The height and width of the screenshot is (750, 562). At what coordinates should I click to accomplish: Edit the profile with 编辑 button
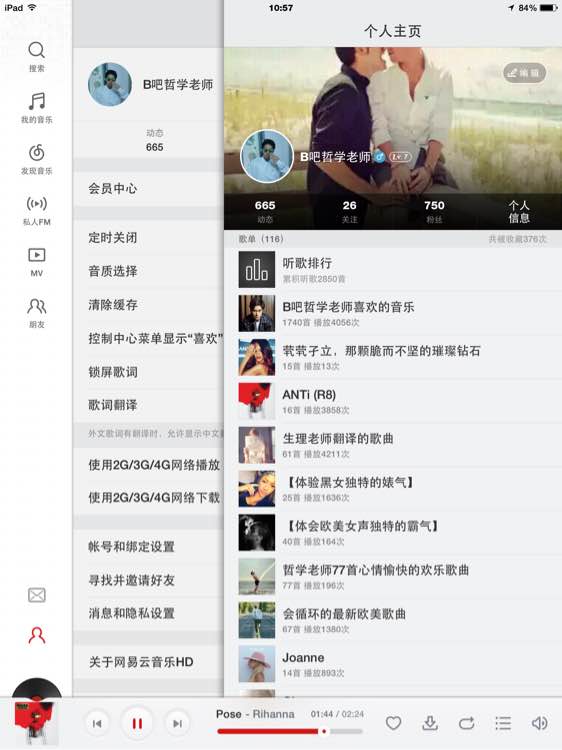[x=524, y=73]
